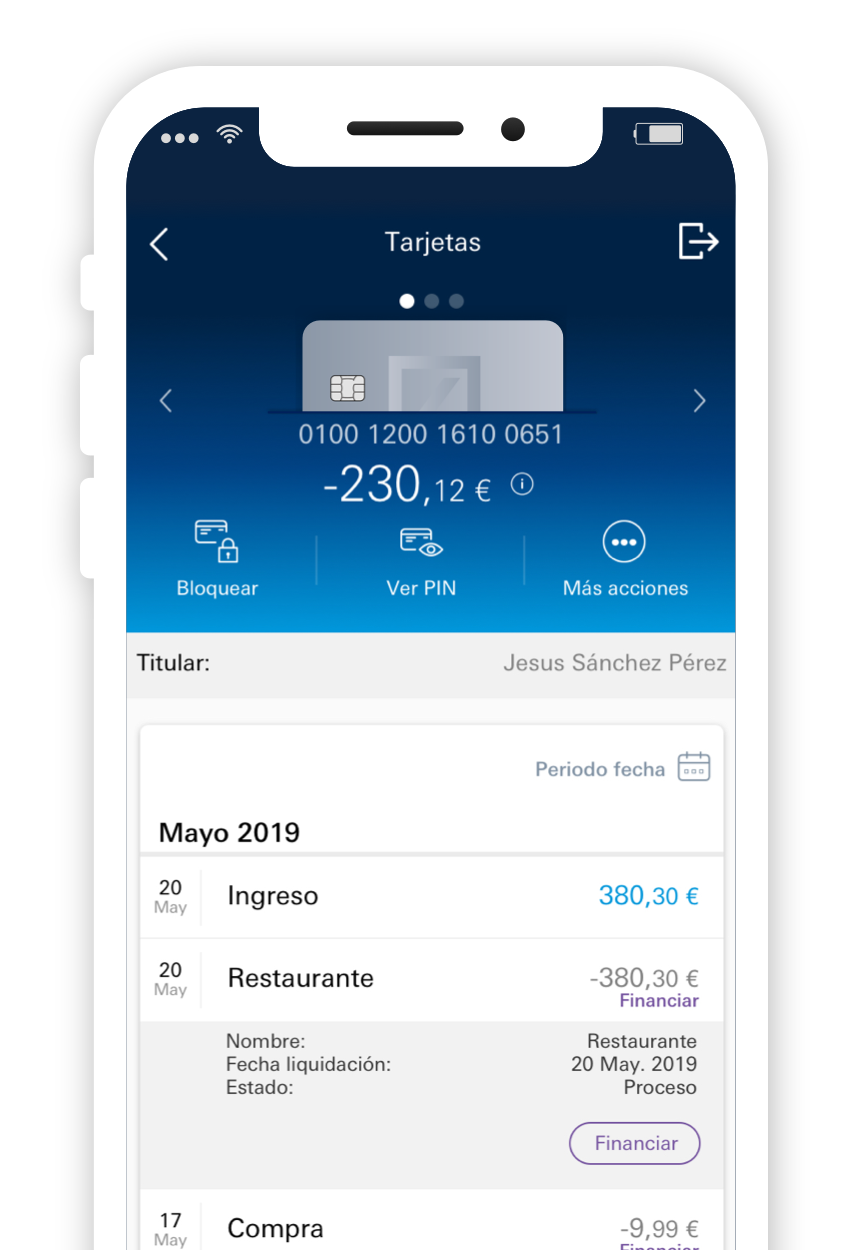Go back from Tarjetas screen
This screenshot has width=850, height=1250.
pos(159,243)
